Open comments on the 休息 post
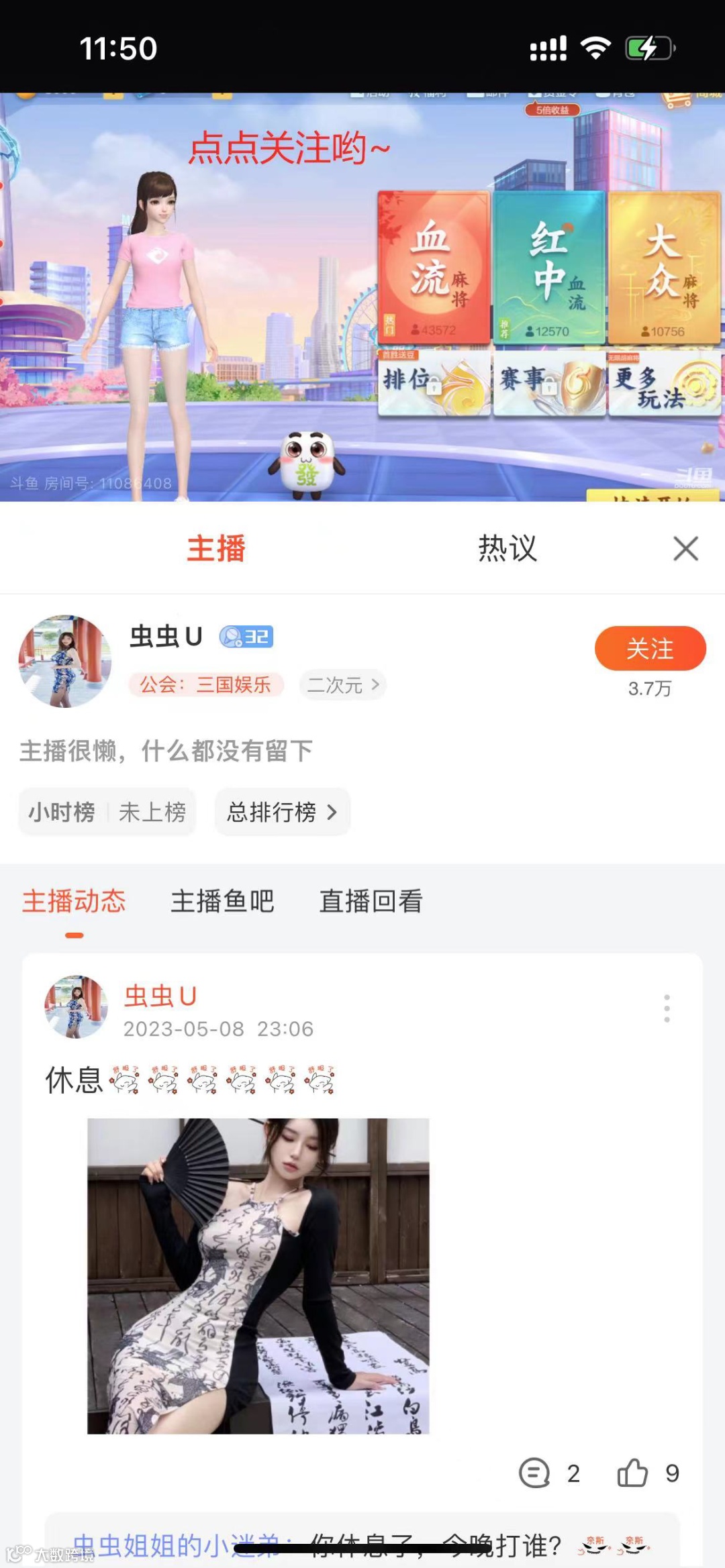Image resolution: width=725 pixels, height=1568 pixels. (x=549, y=1473)
